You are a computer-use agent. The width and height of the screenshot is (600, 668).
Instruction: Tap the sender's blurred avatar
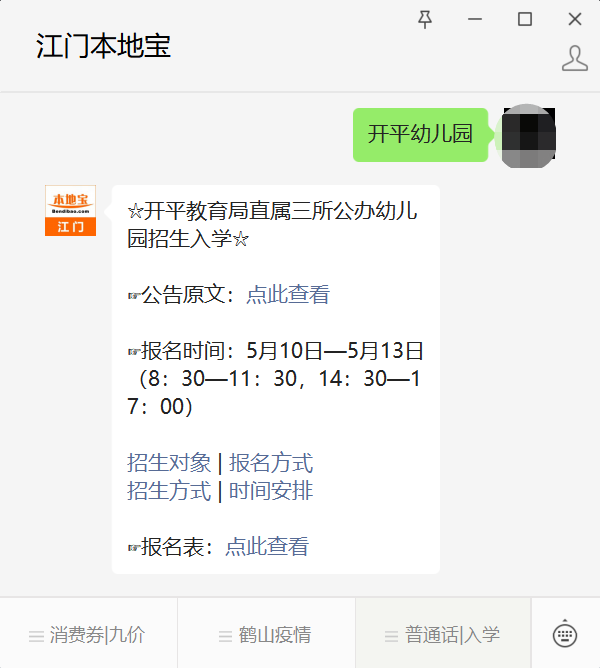[528, 134]
